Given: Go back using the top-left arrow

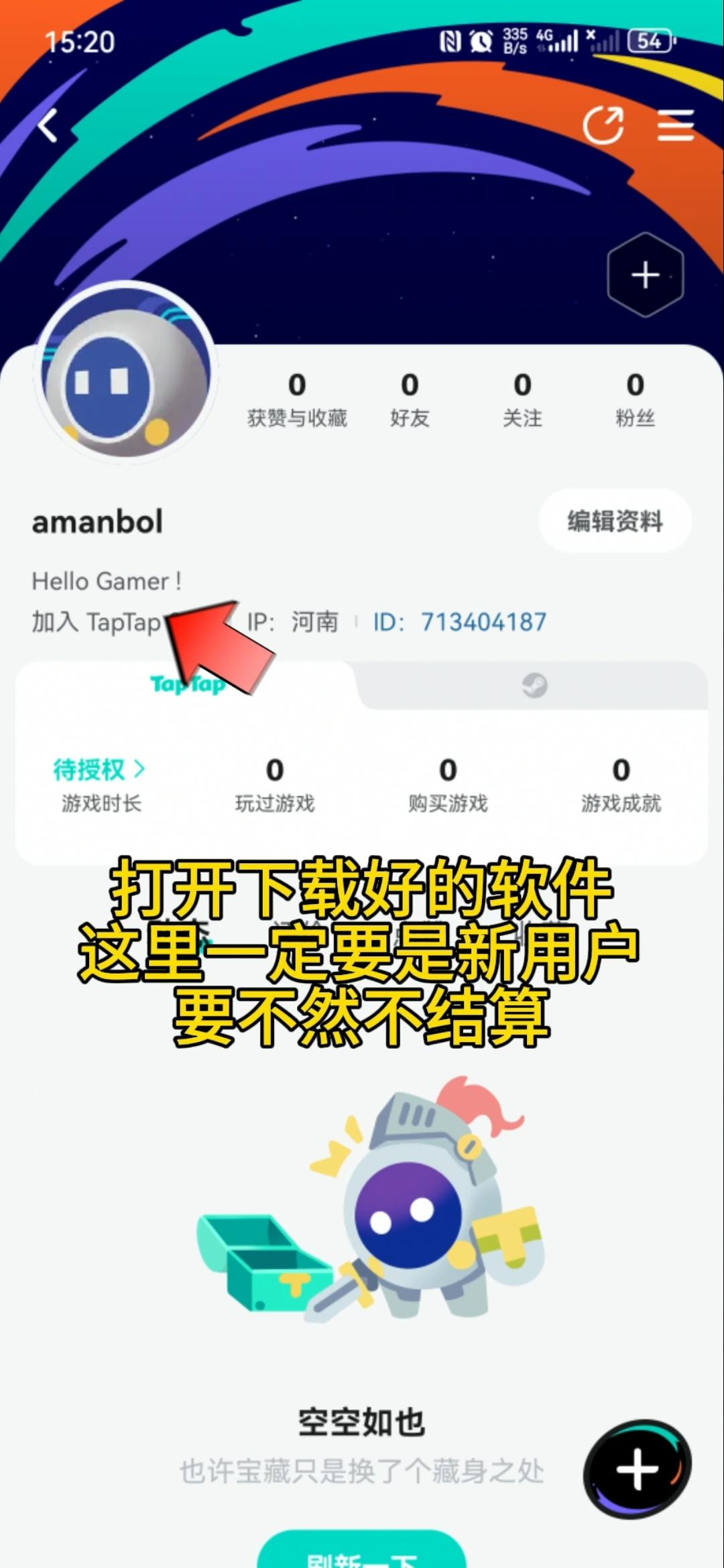Looking at the screenshot, I should coord(48,125).
